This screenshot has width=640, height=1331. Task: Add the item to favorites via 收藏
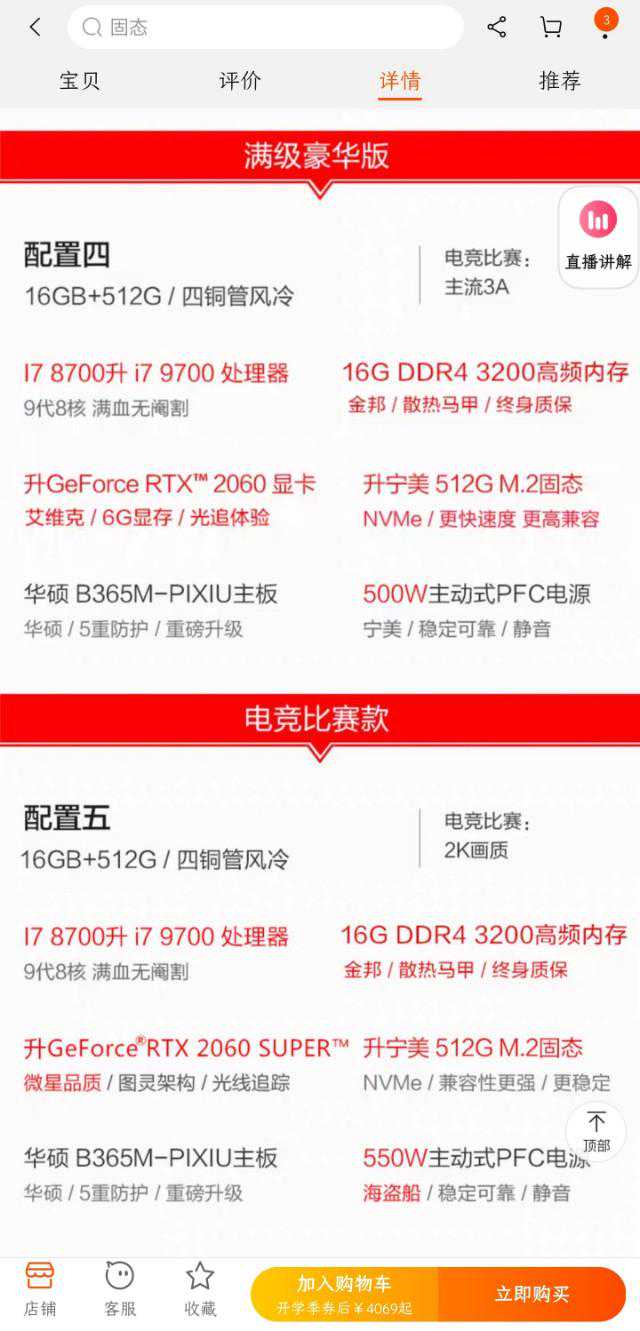[x=200, y=1288]
